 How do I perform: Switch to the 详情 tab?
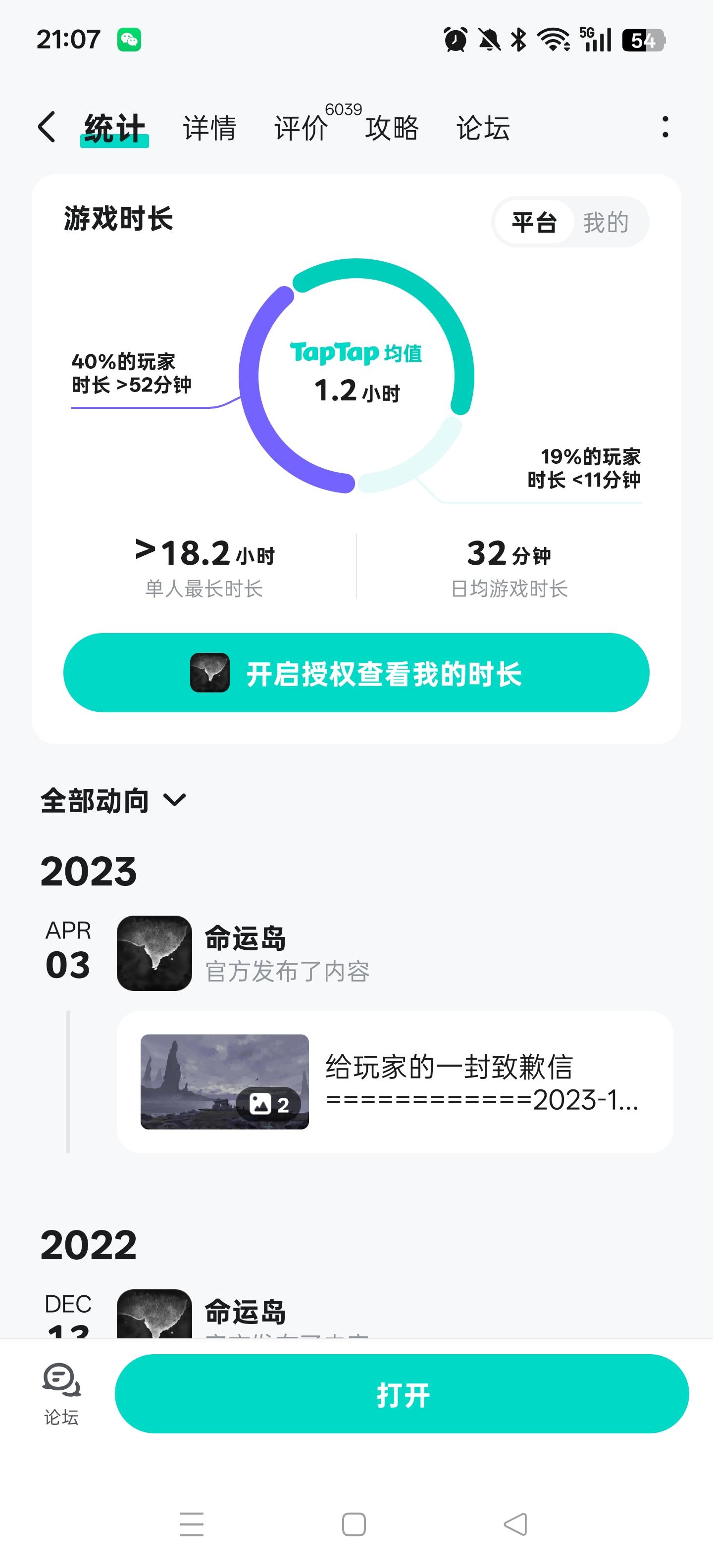click(209, 128)
